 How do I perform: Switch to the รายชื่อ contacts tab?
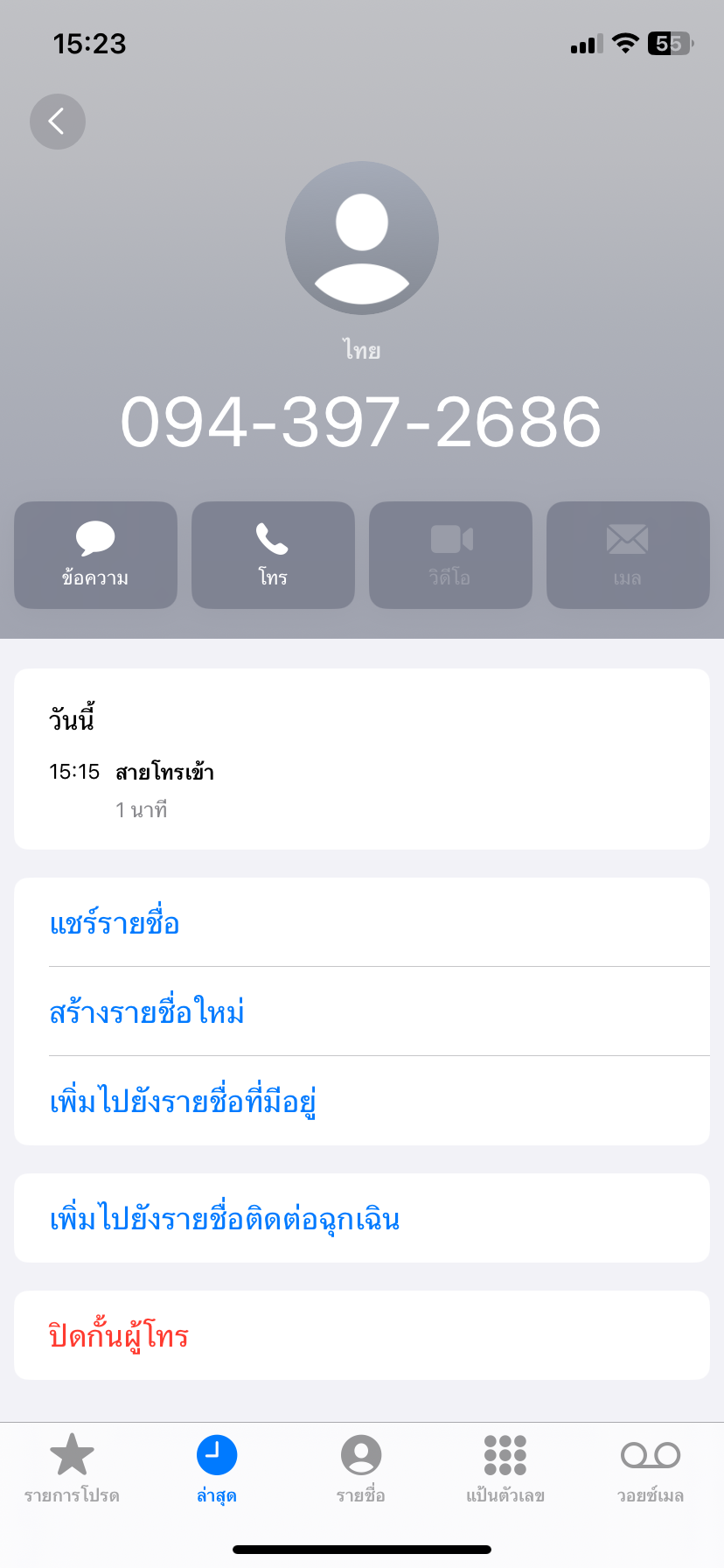point(361,1469)
